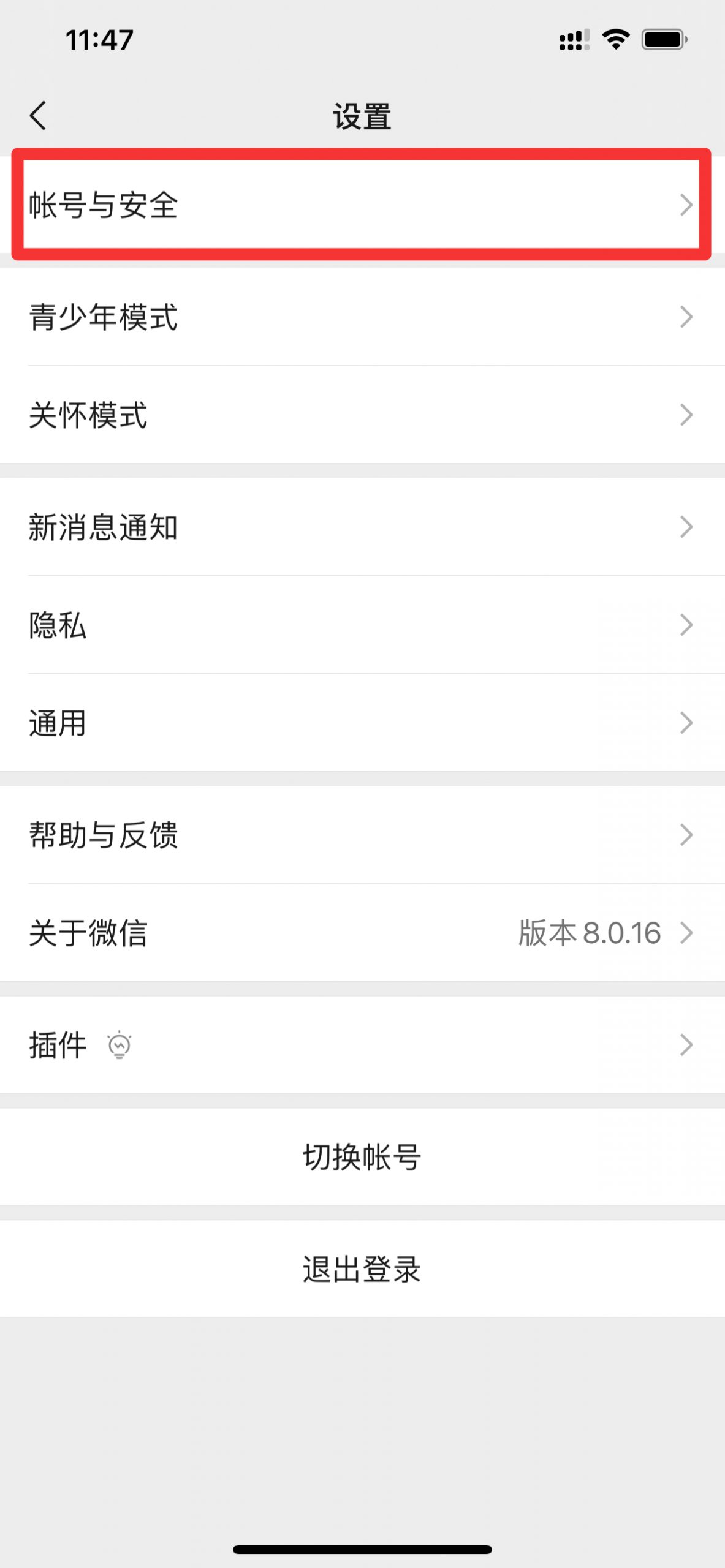The image size is (725, 1568).
Task: Open 帮助与反馈
Action: pyautogui.click(x=362, y=835)
